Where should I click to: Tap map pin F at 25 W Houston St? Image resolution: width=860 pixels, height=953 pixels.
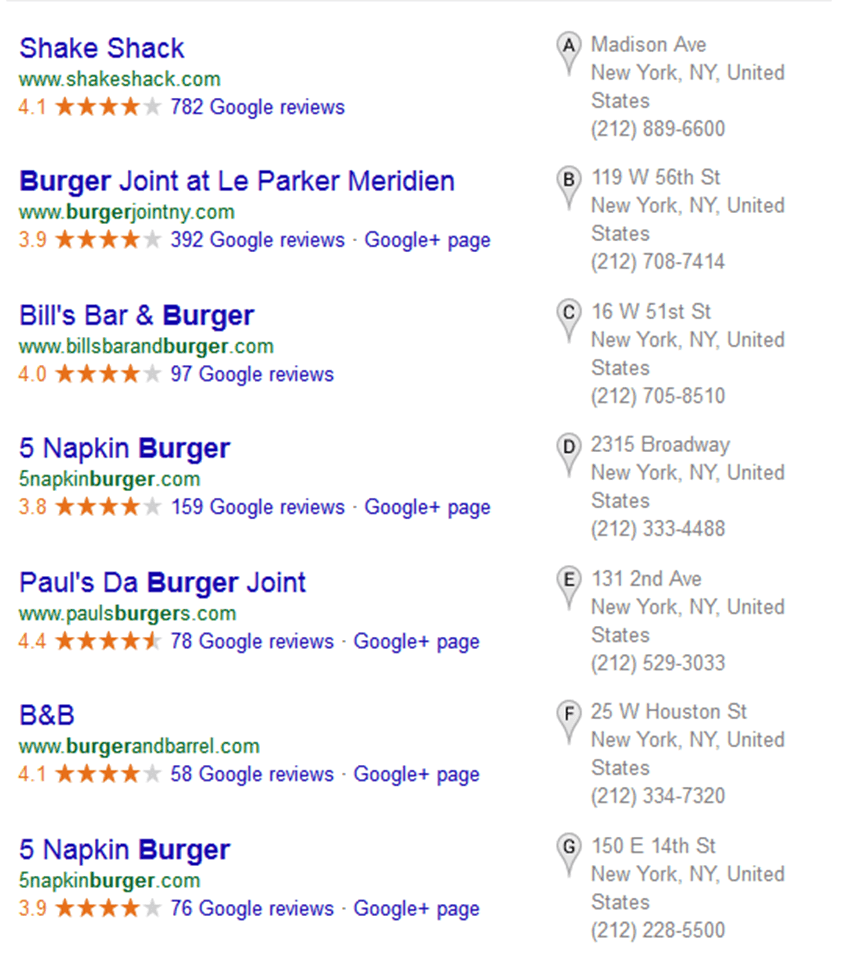[x=569, y=717]
